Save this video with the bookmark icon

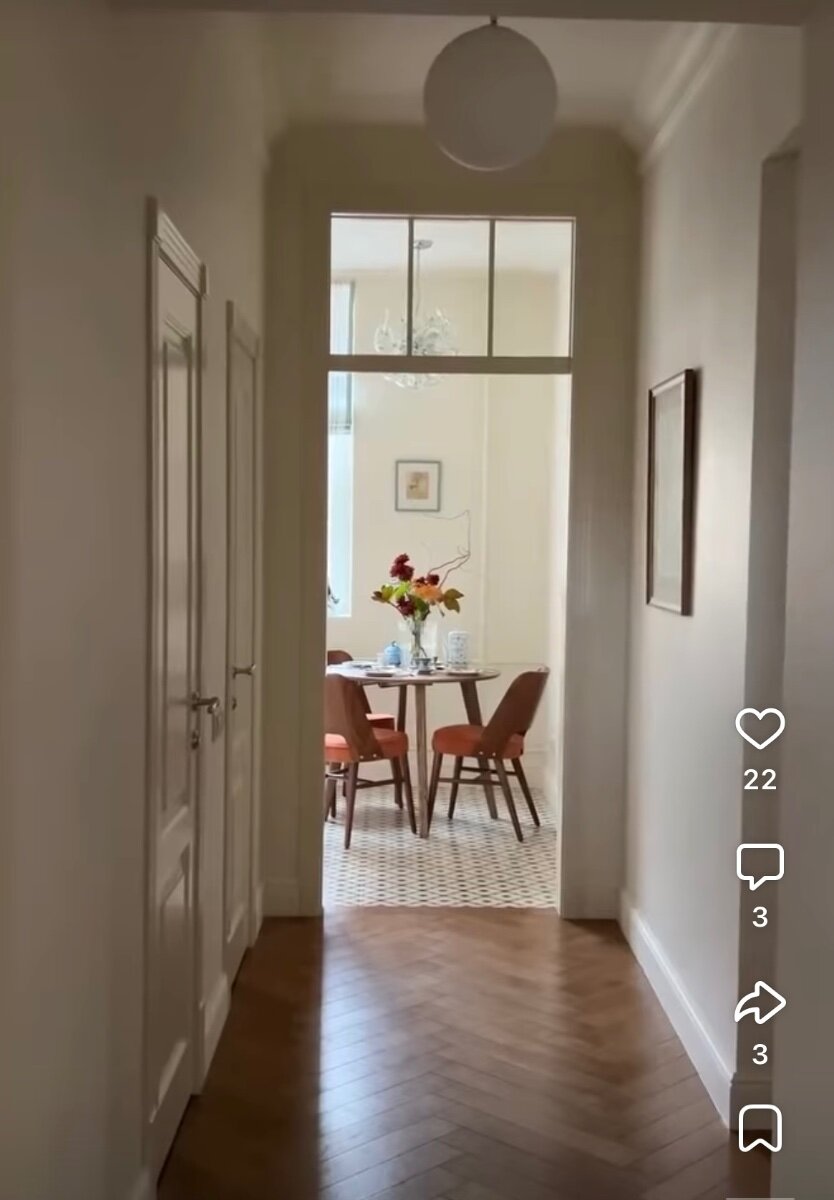pyautogui.click(x=760, y=1128)
